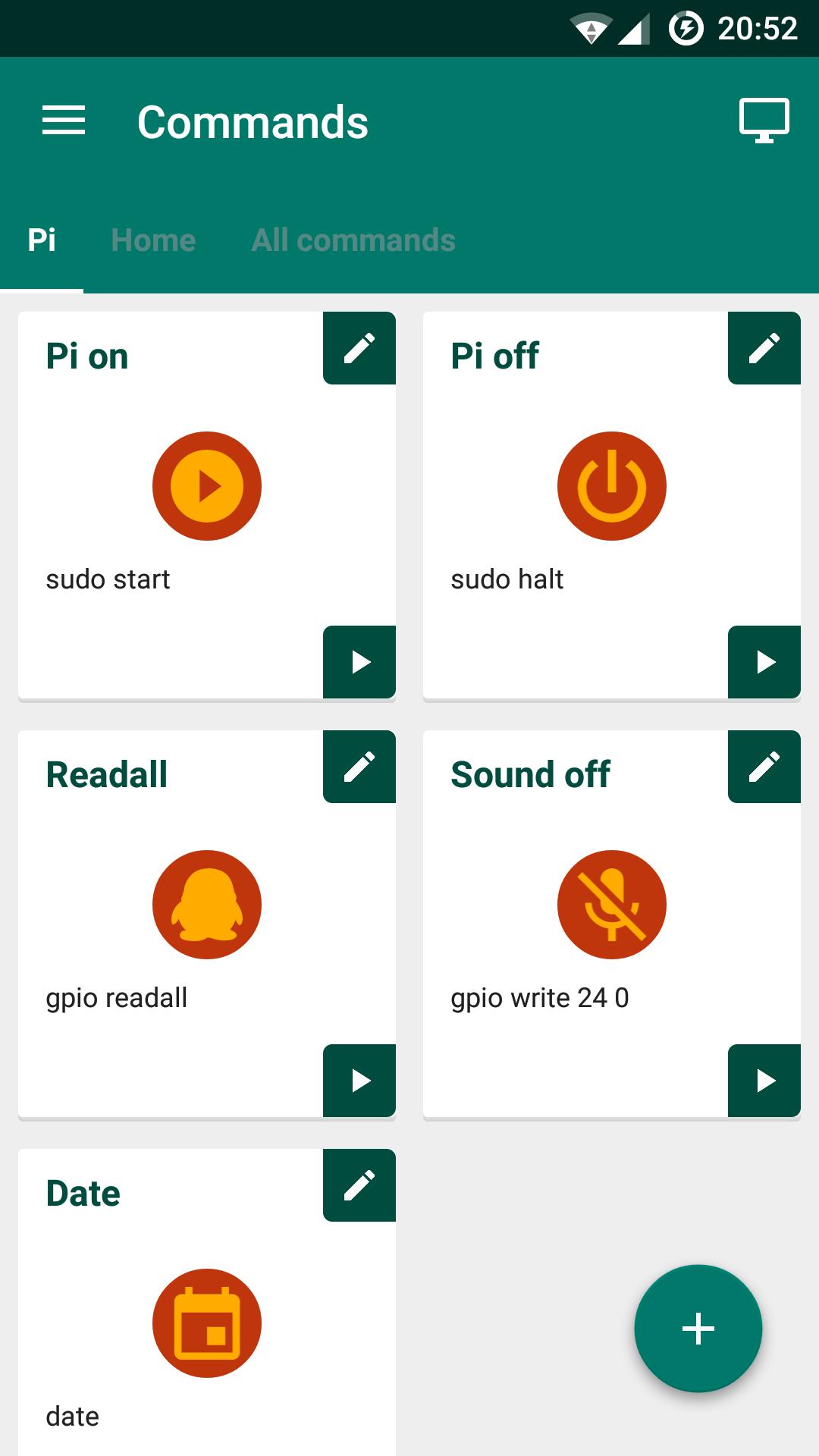Open the monitor icon in app bar

pyautogui.click(x=764, y=121)
